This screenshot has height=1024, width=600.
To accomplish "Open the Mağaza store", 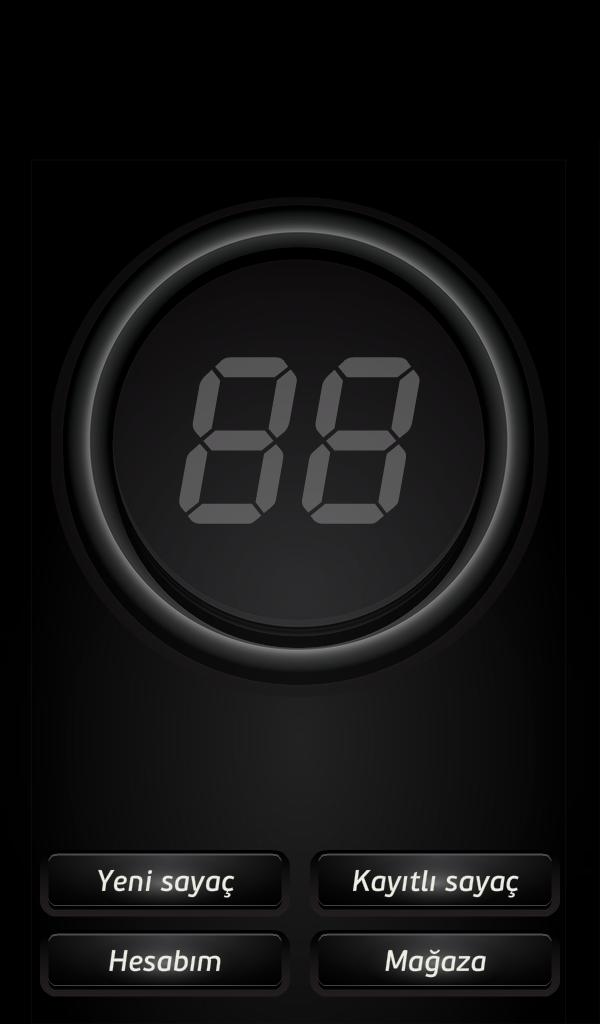I will (x=435, y=961).
